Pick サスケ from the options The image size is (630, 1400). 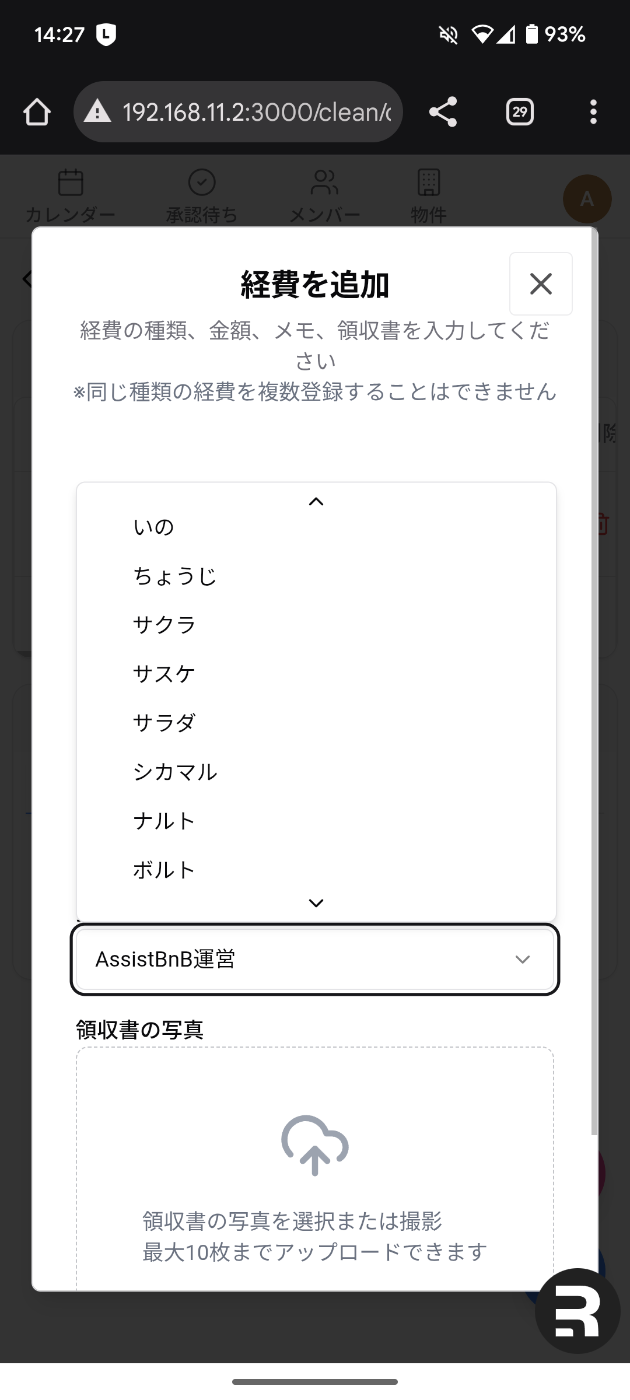[316, 674]
